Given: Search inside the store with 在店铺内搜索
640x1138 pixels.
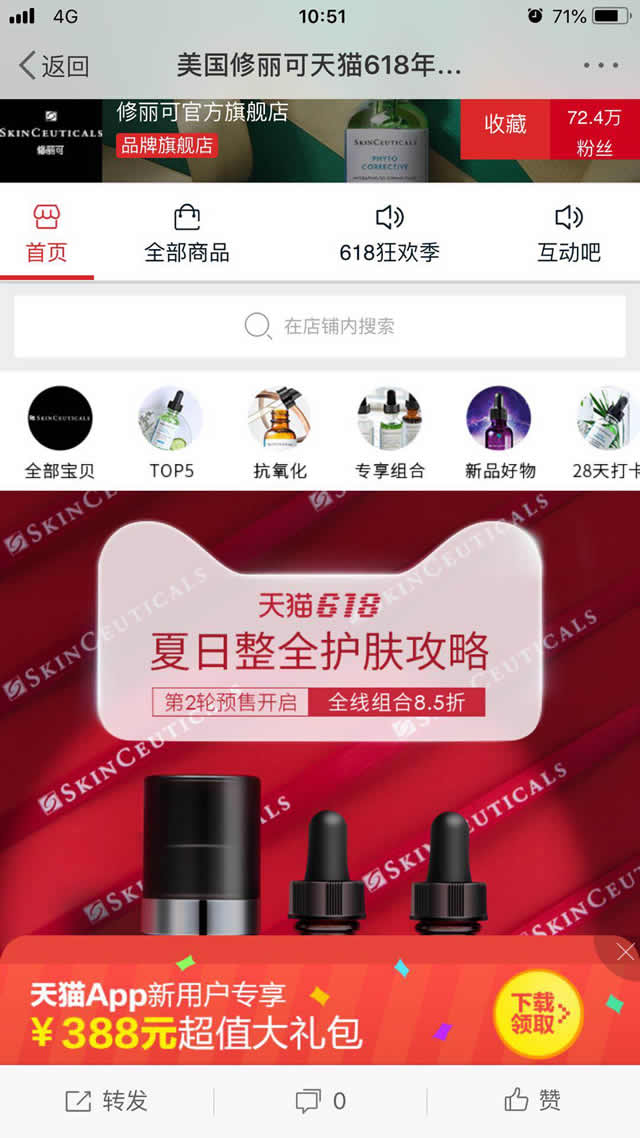Looking at the screenshot, I should click(320, 326).
